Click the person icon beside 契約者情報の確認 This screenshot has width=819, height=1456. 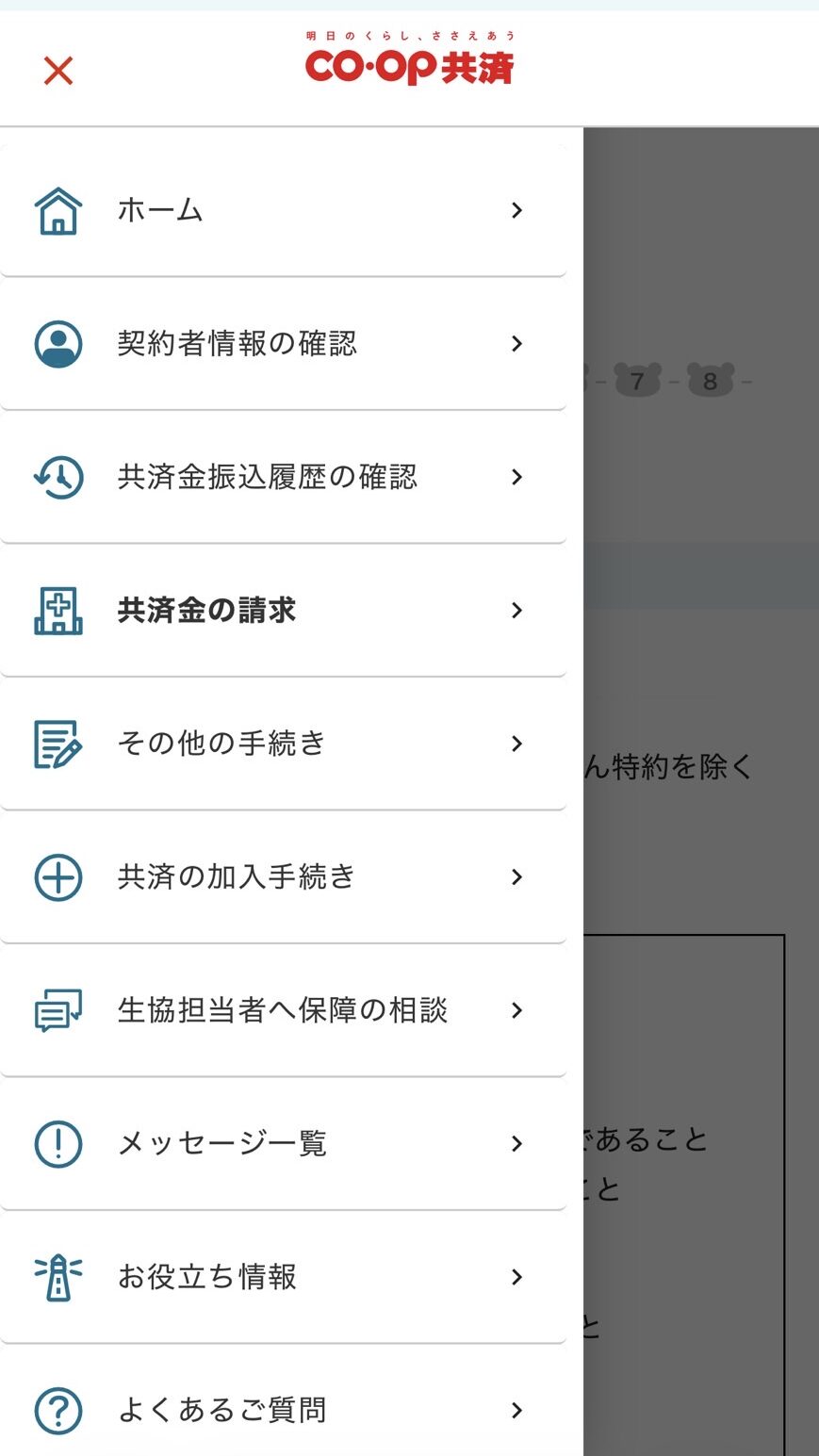[57, 343]
